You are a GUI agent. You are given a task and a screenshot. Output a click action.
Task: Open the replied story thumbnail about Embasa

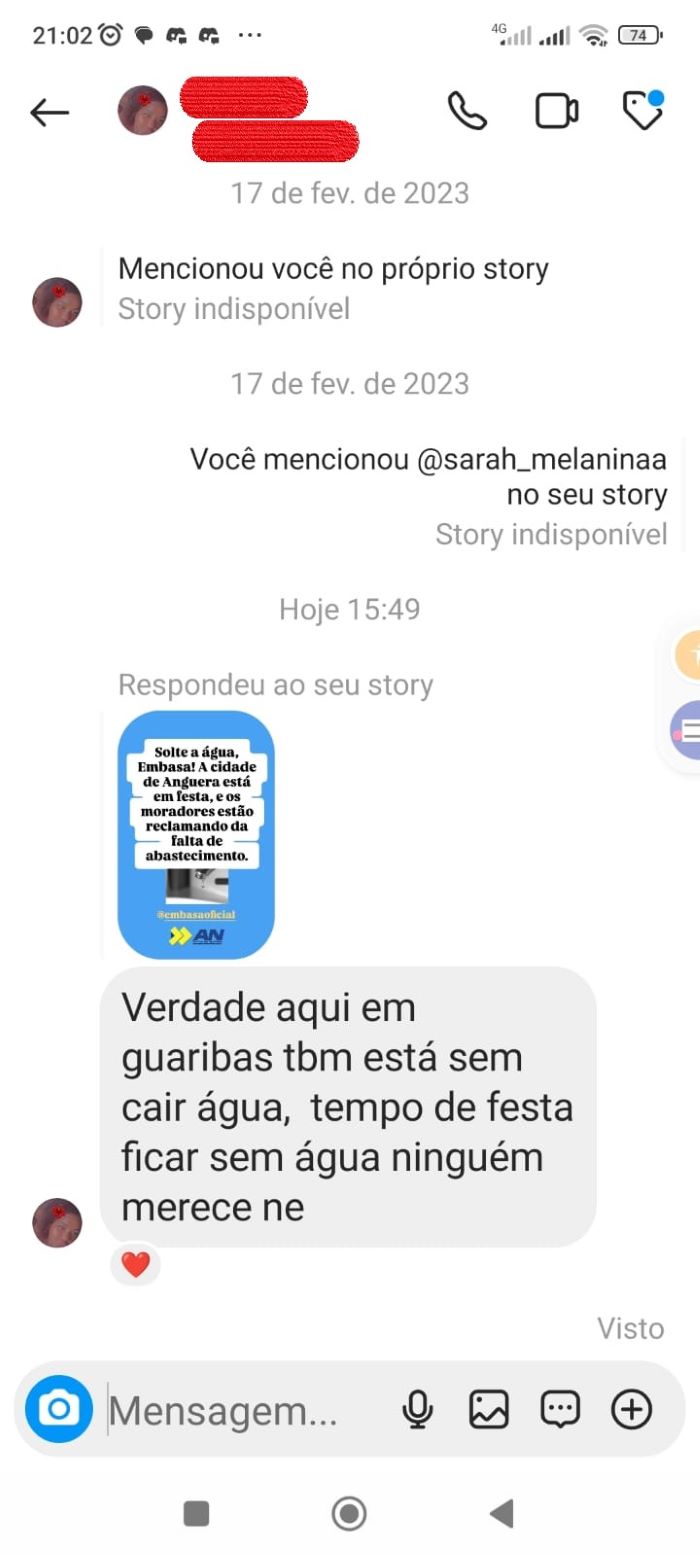[x=196, y=834]
